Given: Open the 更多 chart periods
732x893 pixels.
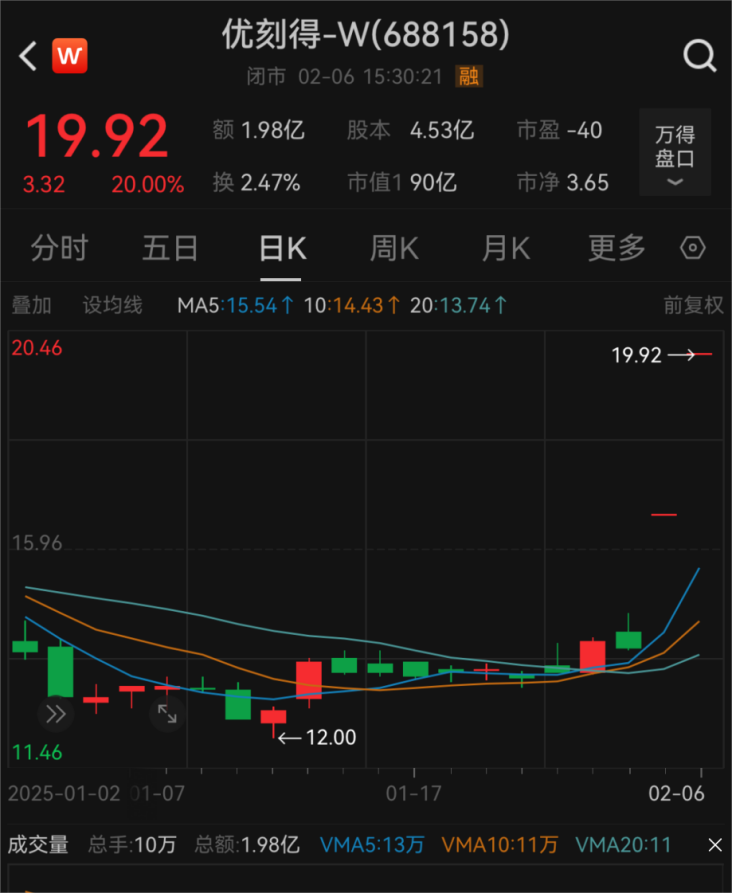Looking at the screenshot, I should (x=617, y=248).
